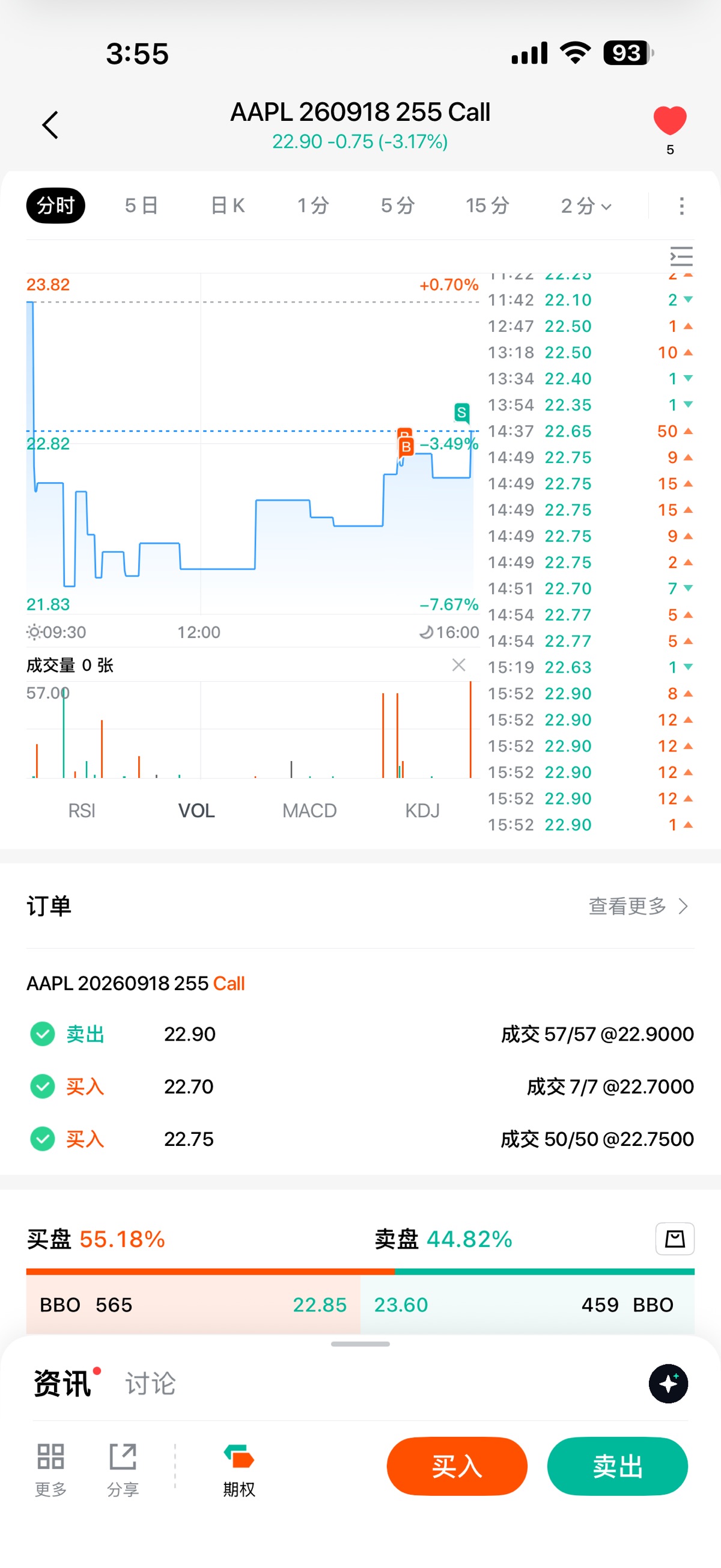Viewport: 721px width, 1568px height.
Task: Select the KDJ indicator
Action: click(x=422, y=810)
